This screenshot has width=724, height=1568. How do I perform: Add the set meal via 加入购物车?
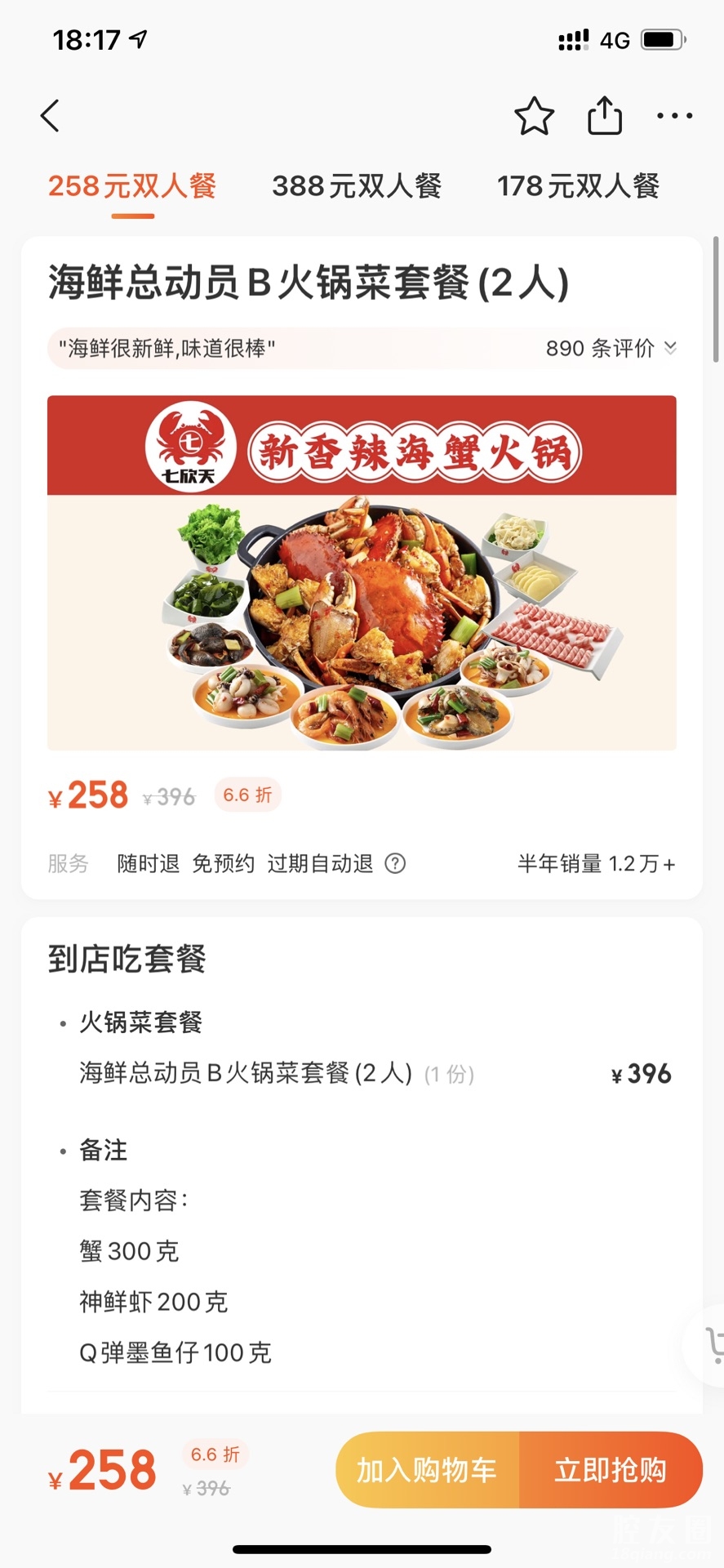point(427,1470)
